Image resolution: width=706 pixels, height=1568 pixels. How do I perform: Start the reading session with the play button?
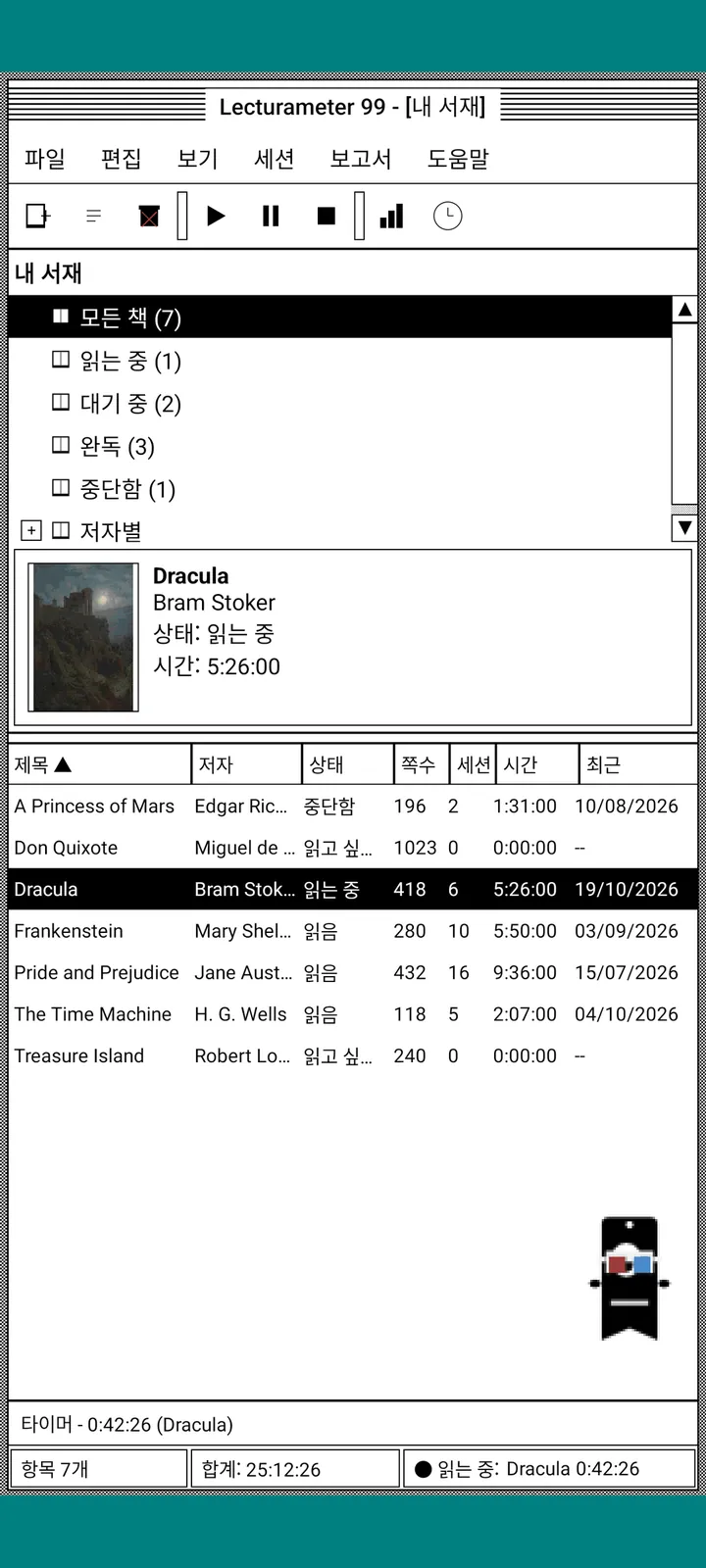pyautogui.click(x=216, y=216)
